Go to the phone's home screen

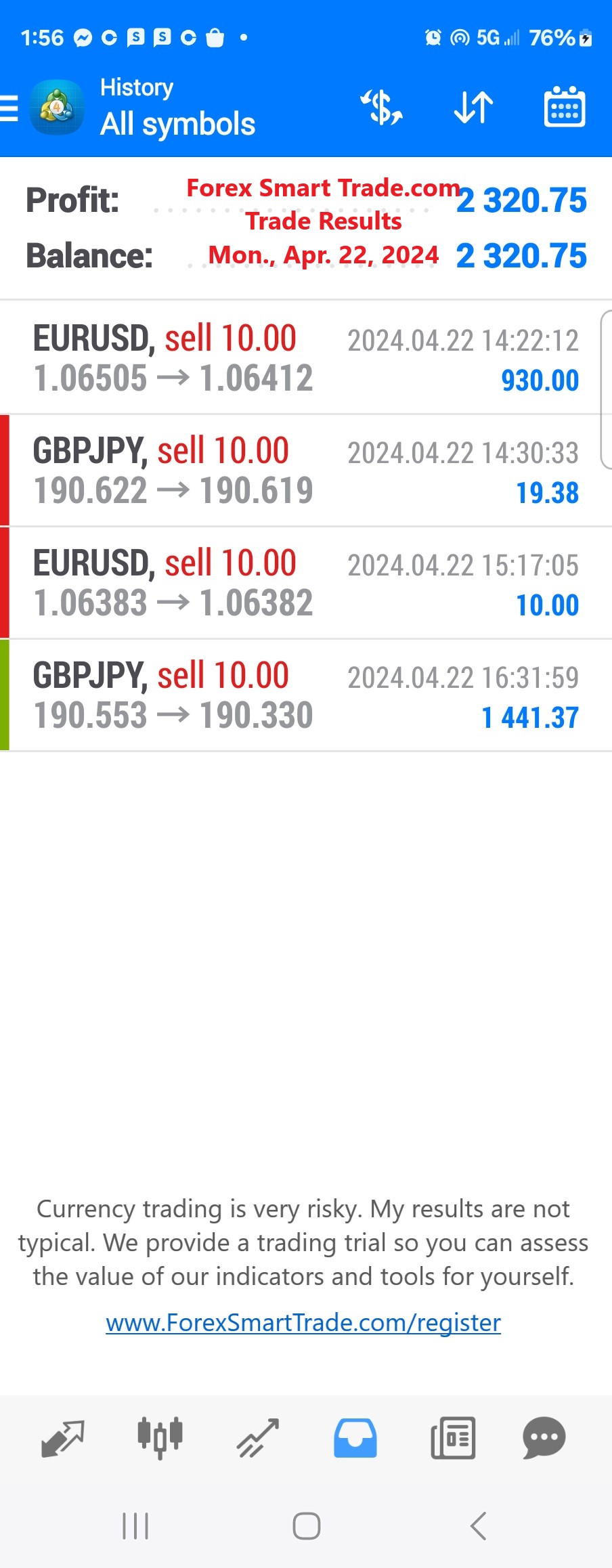point(306,1526)
